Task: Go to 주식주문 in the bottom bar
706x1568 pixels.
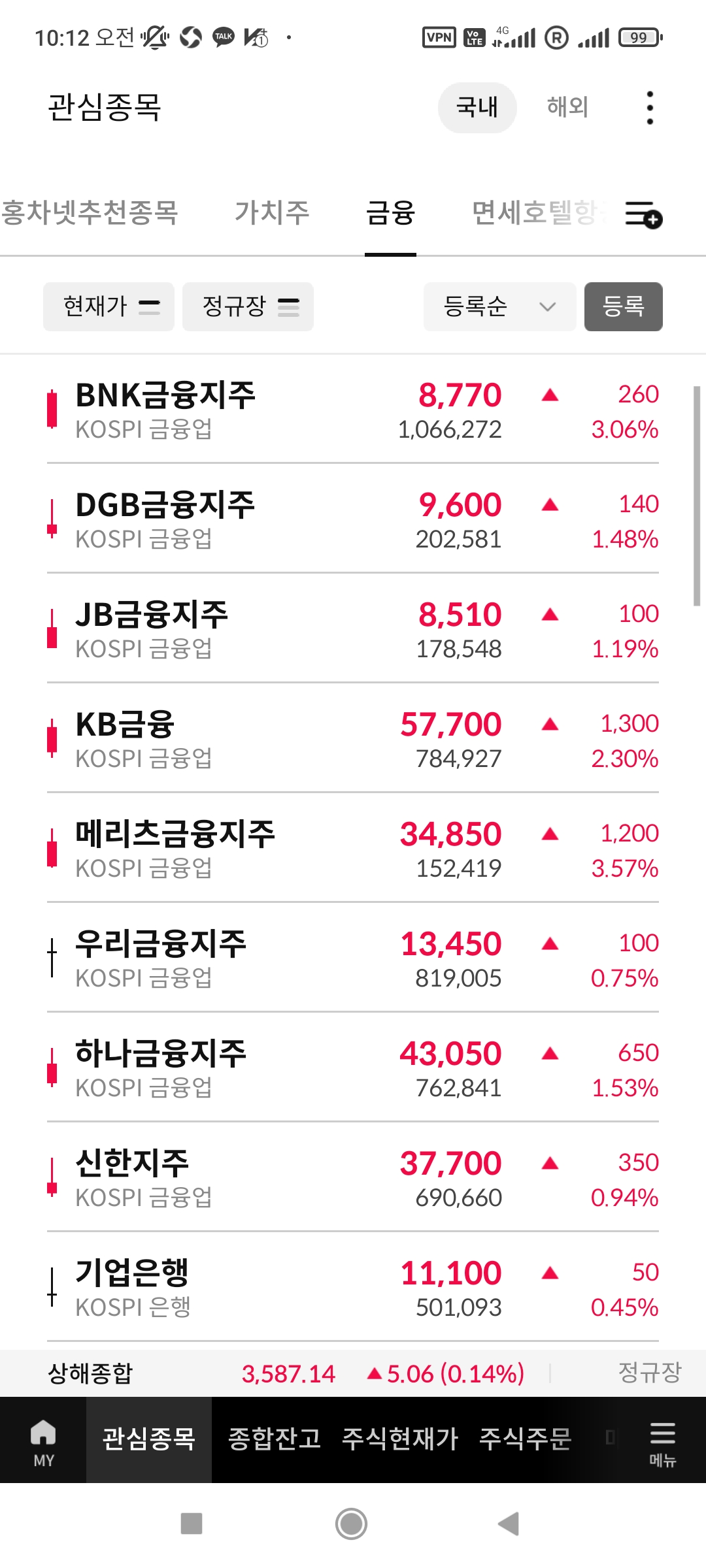Action: click(525, 1439)
